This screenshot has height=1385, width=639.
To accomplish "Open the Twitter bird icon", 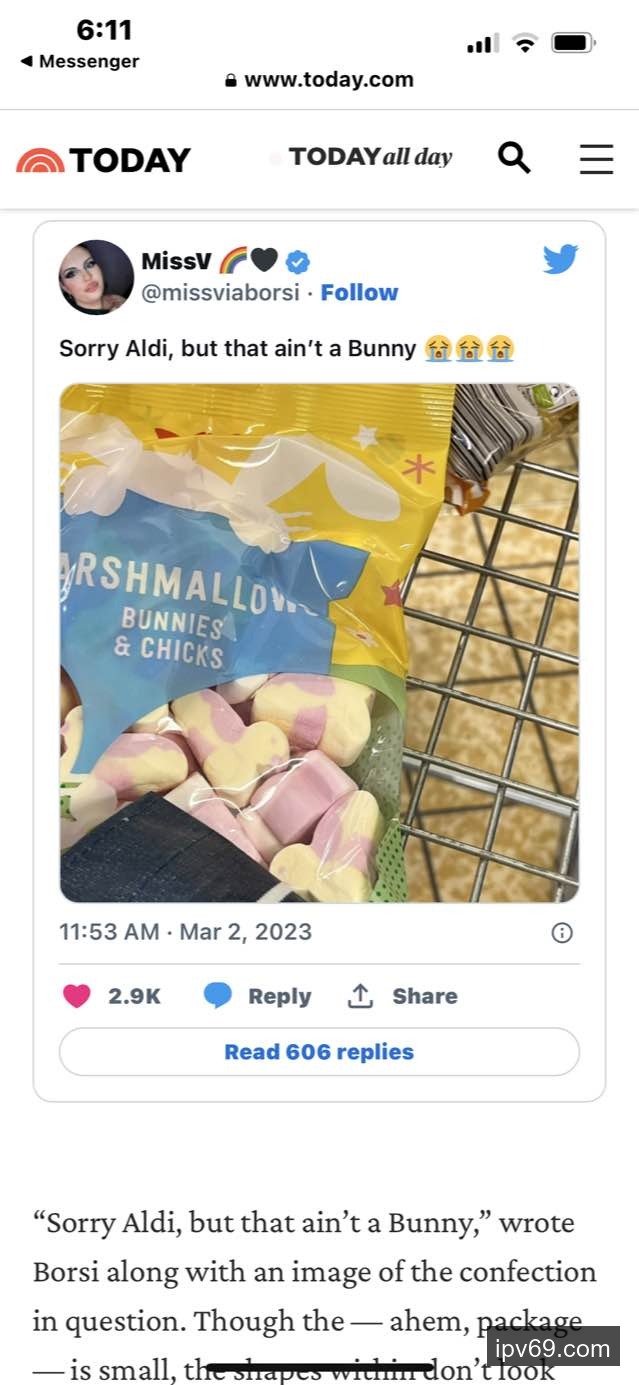I will point(561,260).
